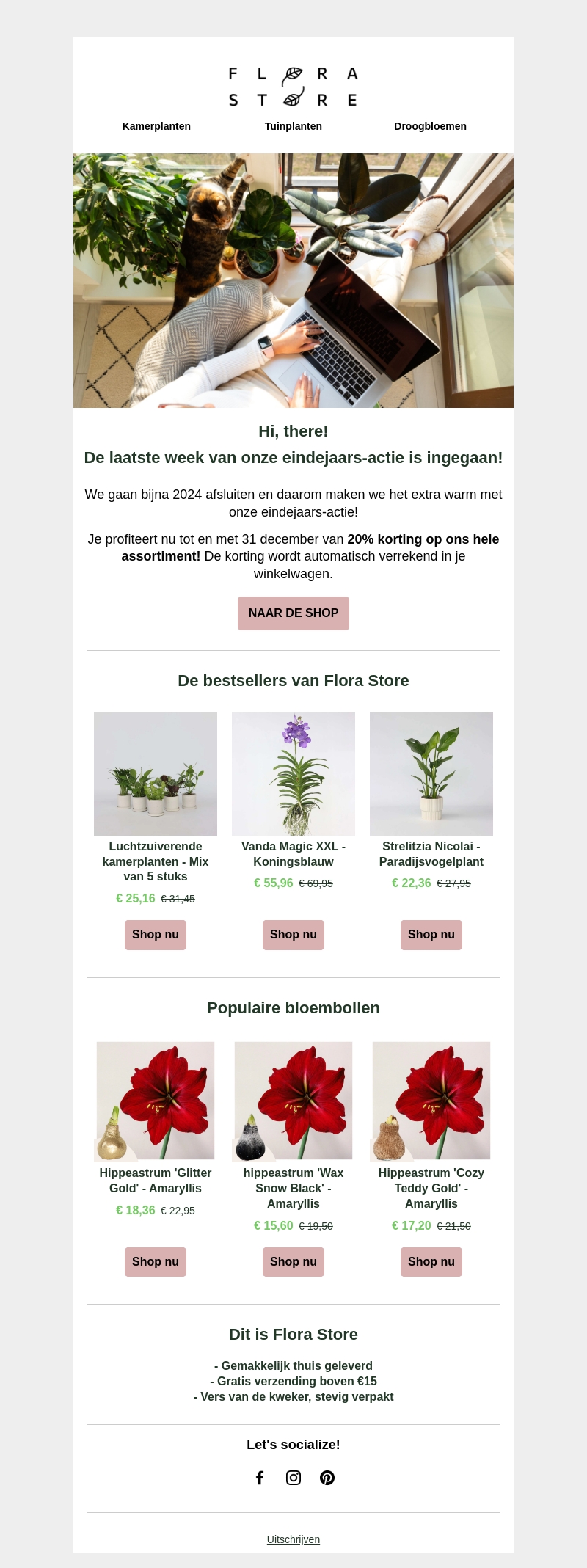Open the Strelitzia Nicolai product image

(x=431, y=774)
